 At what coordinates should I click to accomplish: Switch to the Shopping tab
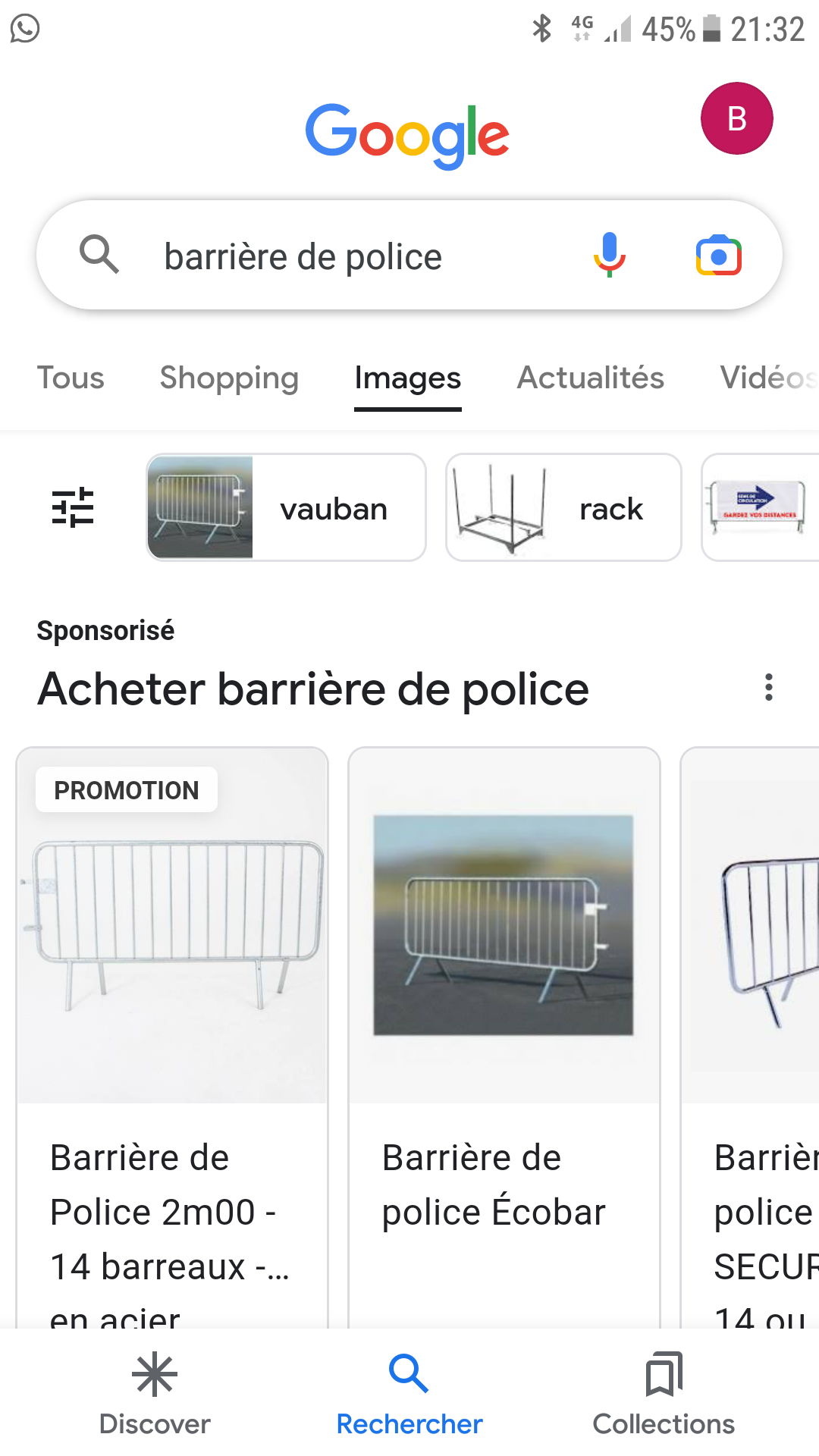click(x=229, y=378)
